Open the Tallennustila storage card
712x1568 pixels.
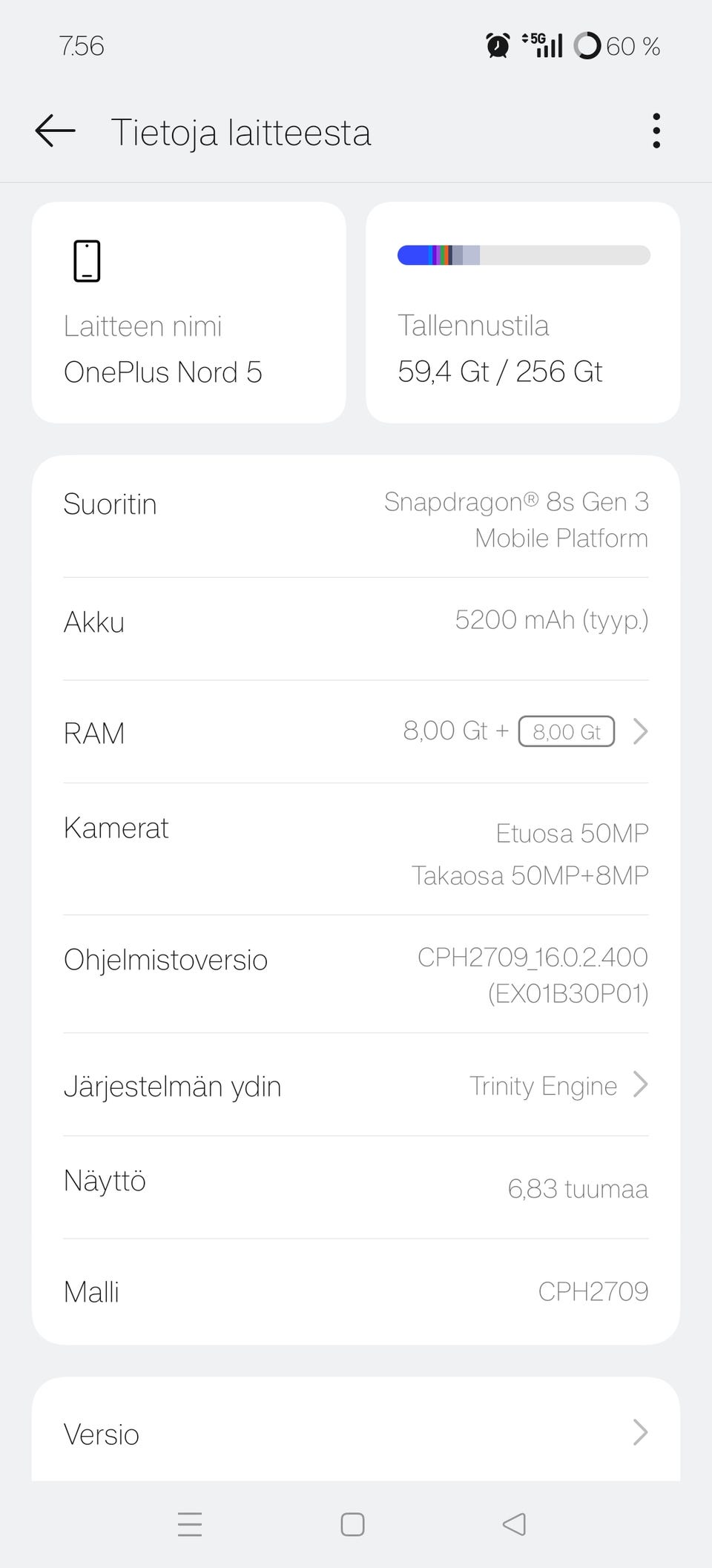[523, 312]
